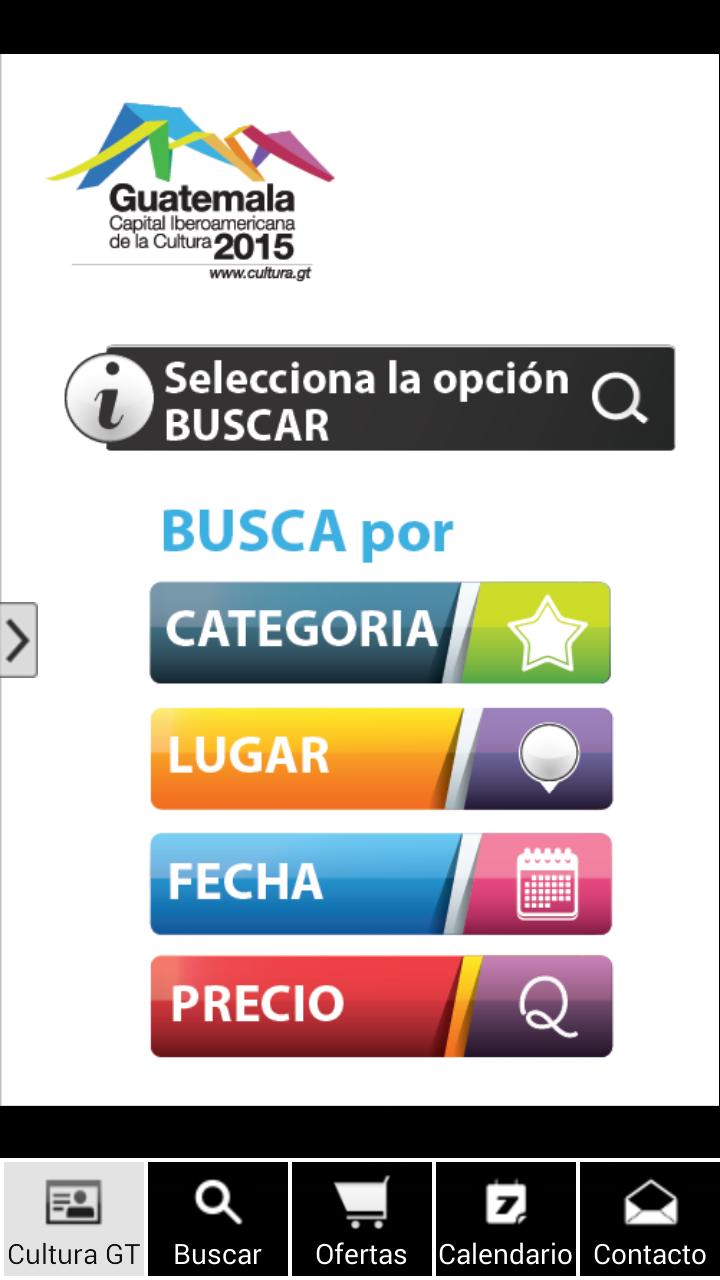This screenshot has height=1280, width=720.
Task: Switch to the Contacto tab
Action: [649, 1218]
